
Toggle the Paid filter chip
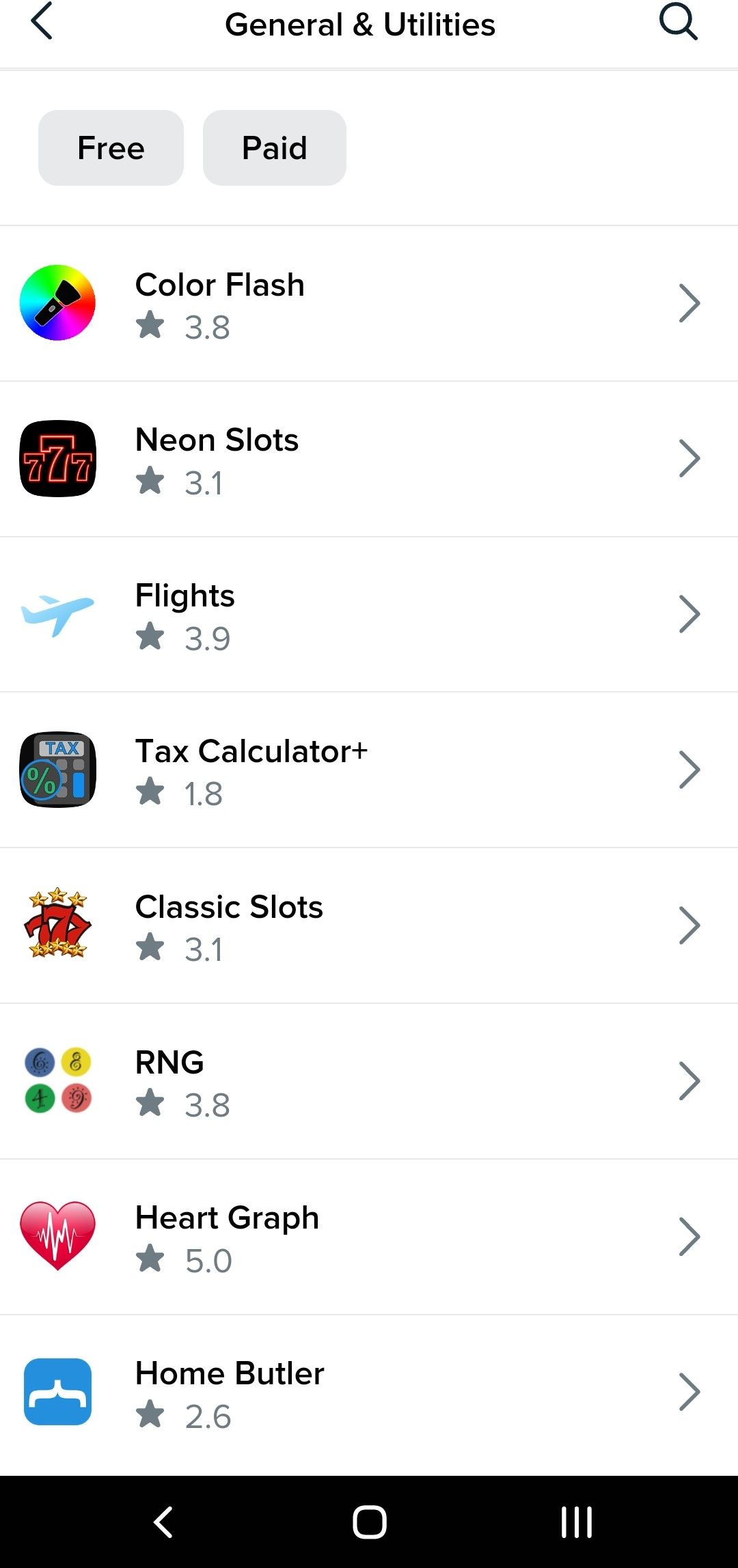click(x=273, y=148)
